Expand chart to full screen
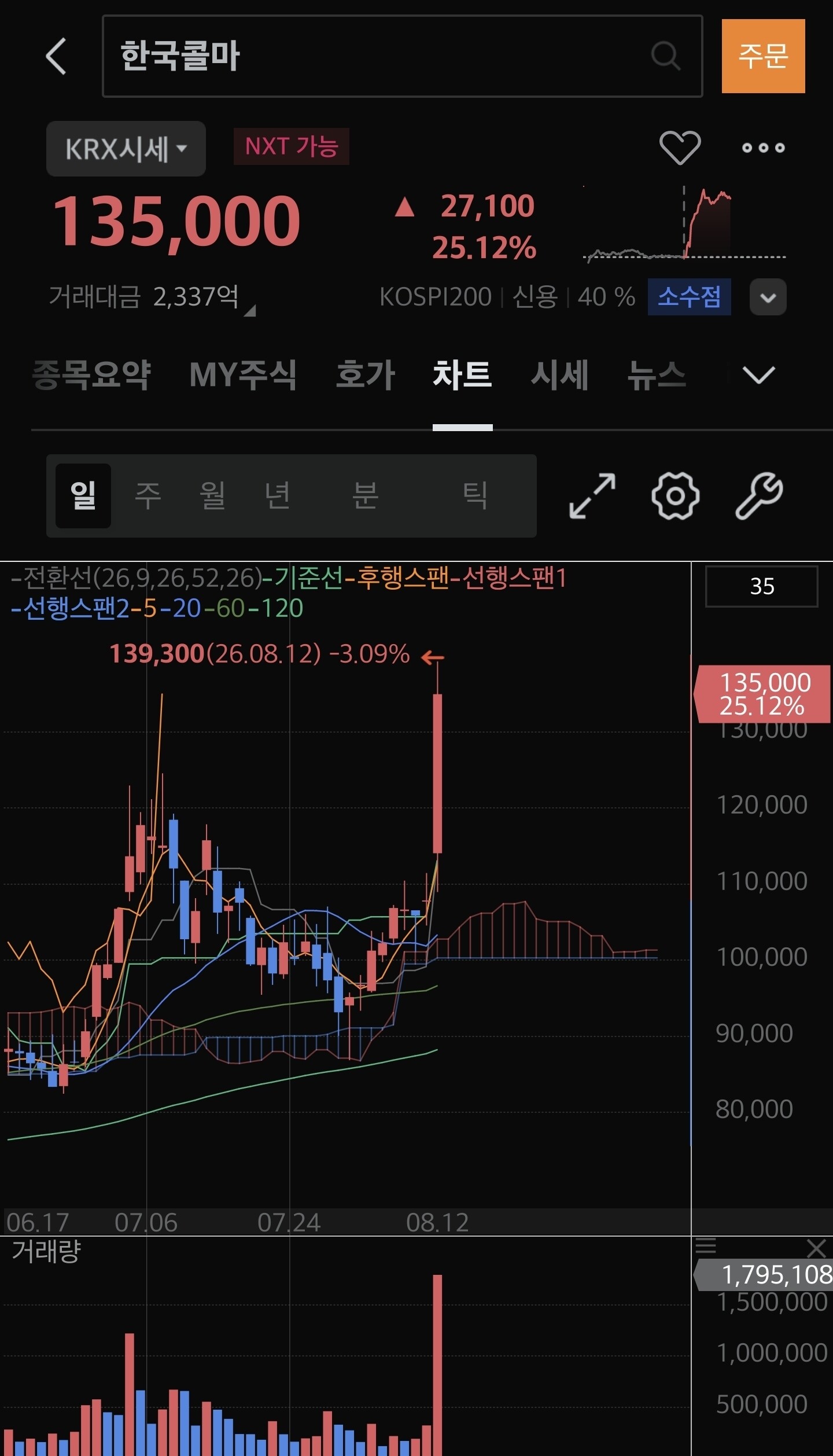Image resolution: width=833 pixels, height=1456 pixels. point(592,496)
